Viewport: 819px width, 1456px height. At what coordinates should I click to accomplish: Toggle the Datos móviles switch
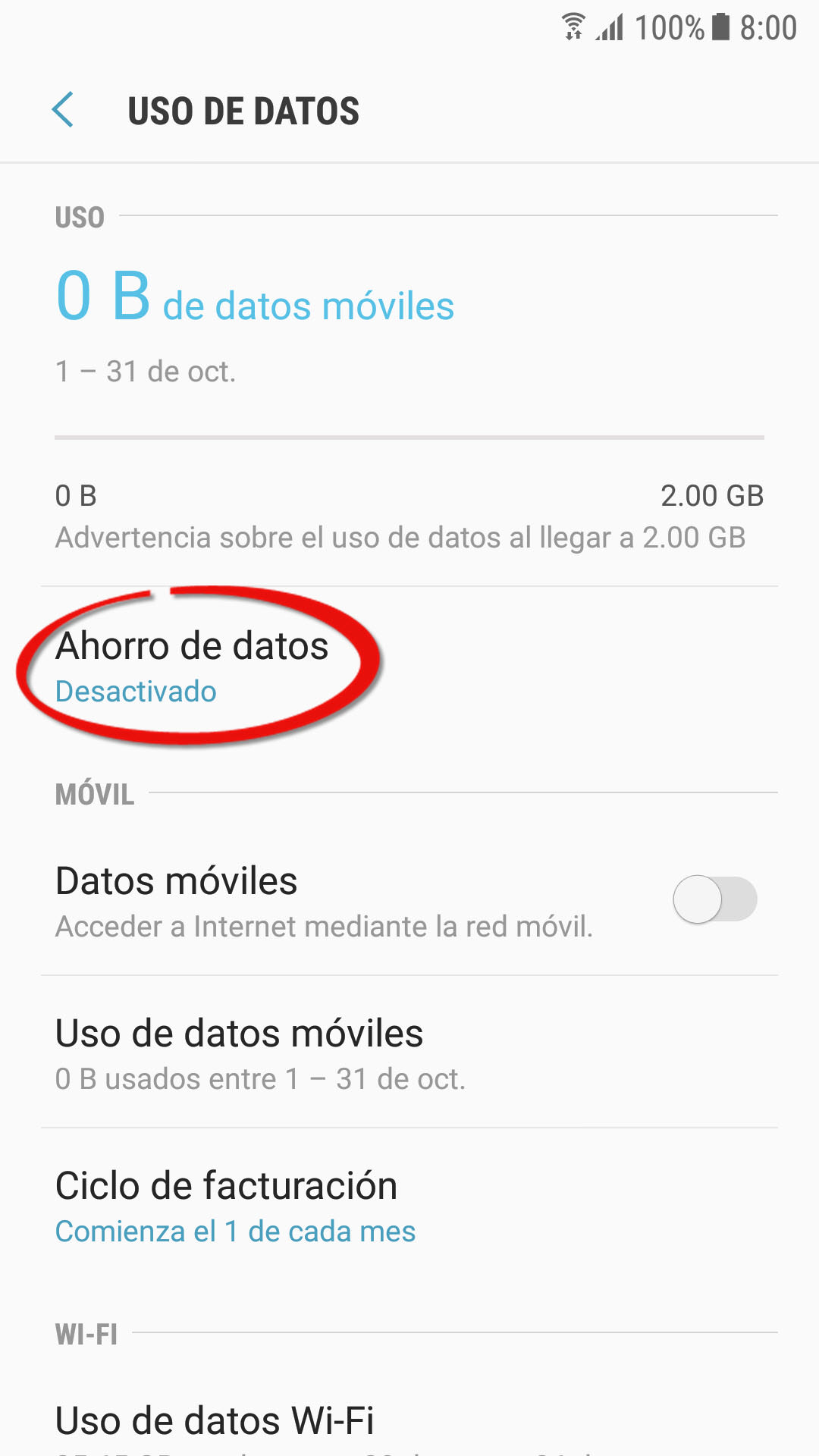pos(714,899)
